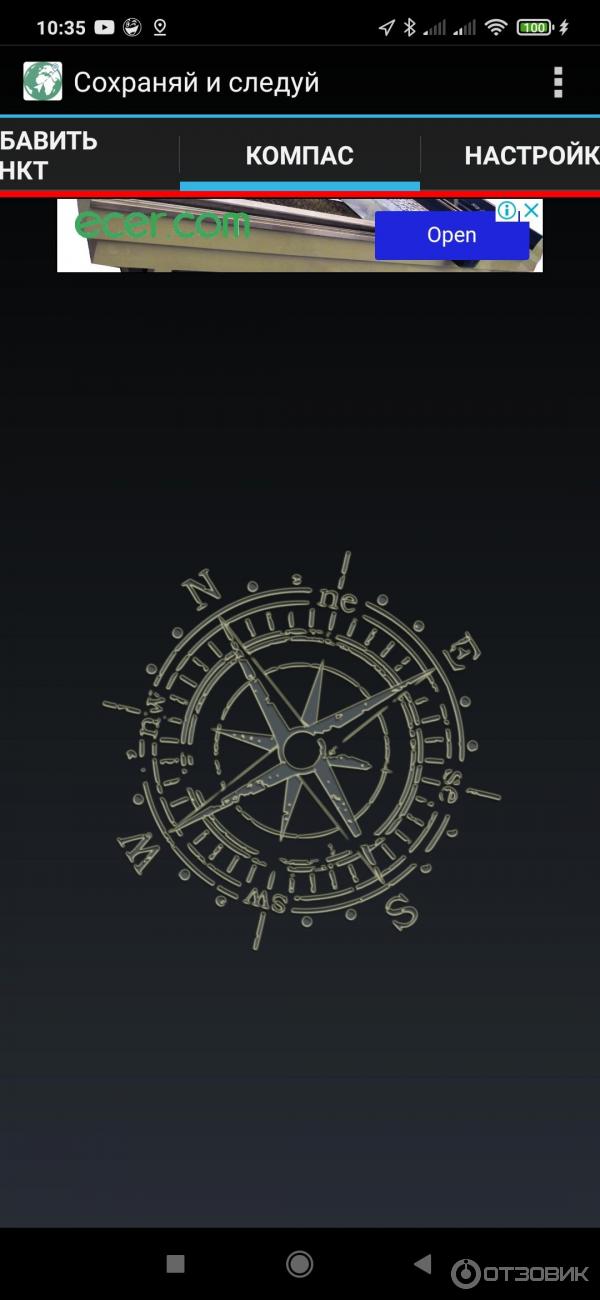Tap the Open button on the ad

coord(451,236)
